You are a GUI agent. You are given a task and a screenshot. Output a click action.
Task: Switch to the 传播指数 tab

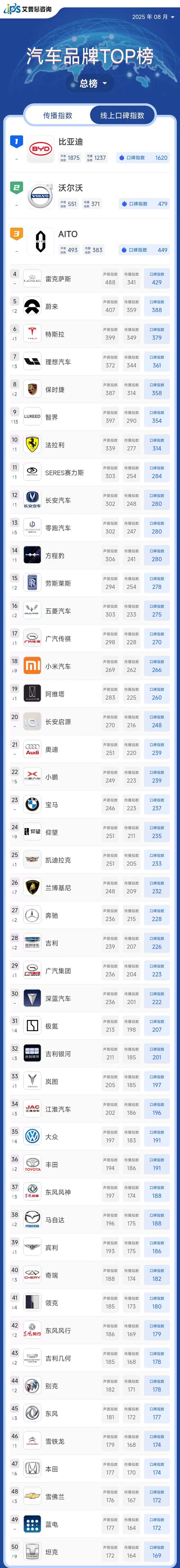(58, 115)
